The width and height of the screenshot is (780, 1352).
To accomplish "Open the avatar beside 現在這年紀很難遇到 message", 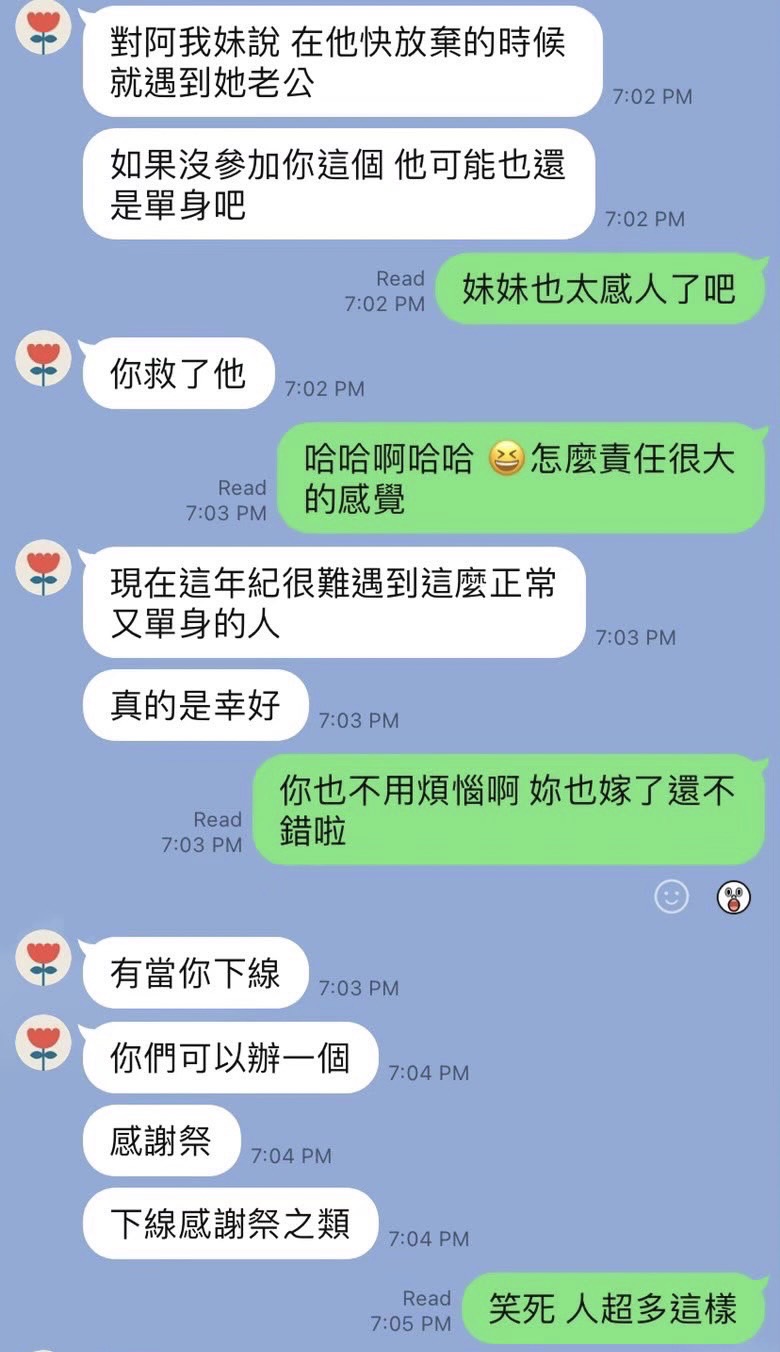I will (43, 568).
